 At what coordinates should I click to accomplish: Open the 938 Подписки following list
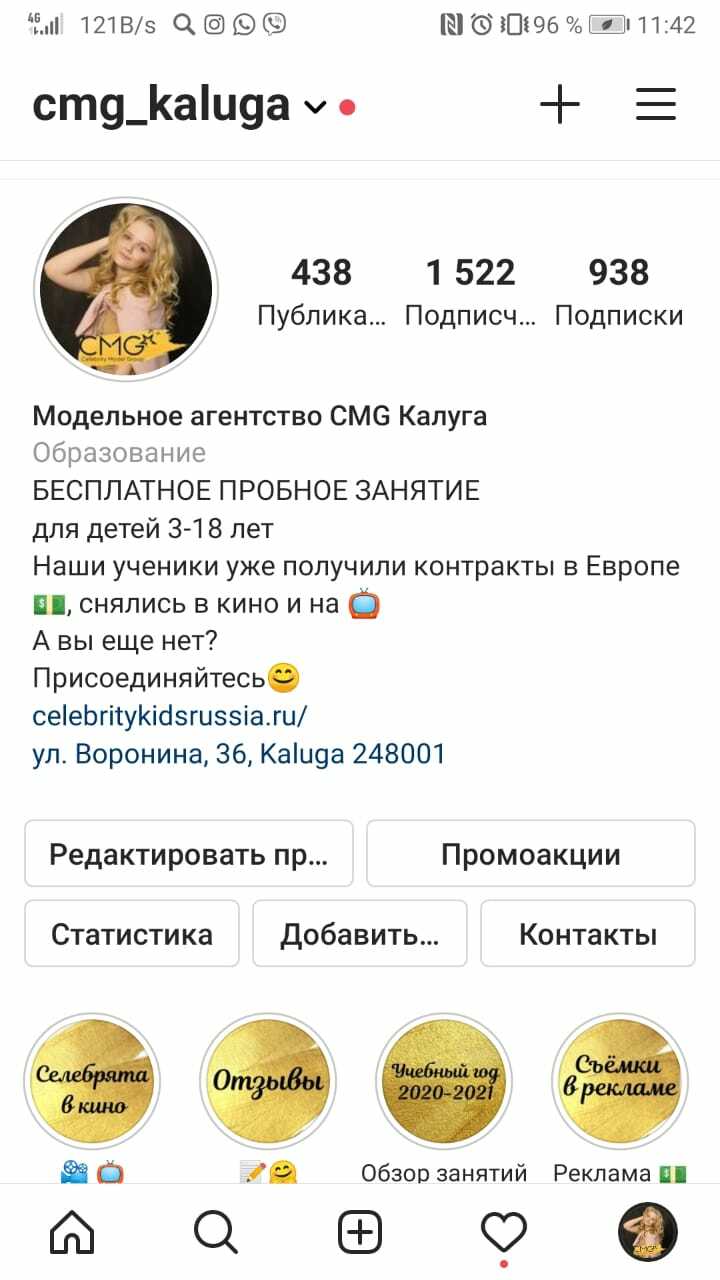(618, 291)
